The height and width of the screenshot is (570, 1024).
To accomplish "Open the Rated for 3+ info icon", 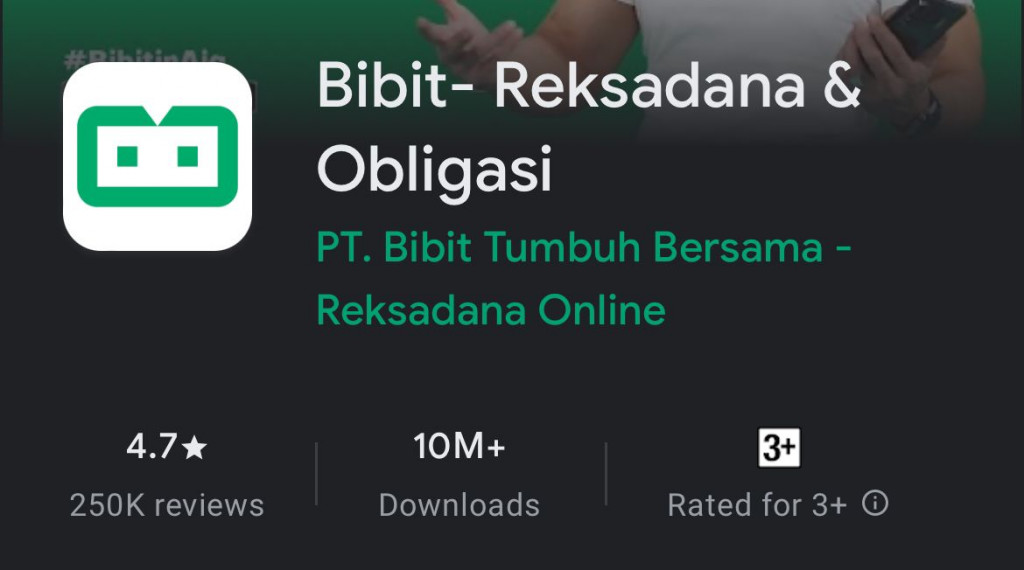I will coord(875,503).
